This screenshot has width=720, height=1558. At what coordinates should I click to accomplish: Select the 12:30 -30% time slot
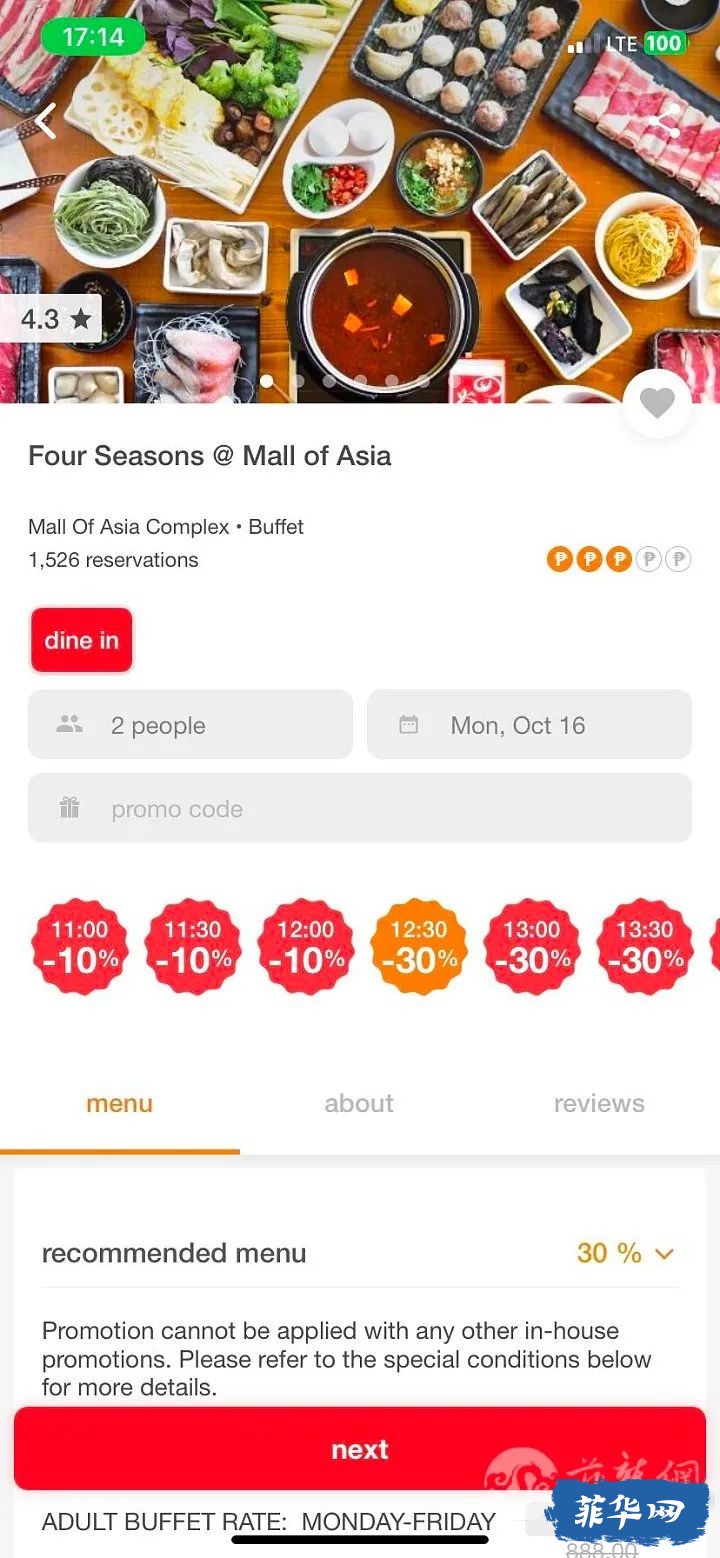pyautogui.click(x=419, y=946)
